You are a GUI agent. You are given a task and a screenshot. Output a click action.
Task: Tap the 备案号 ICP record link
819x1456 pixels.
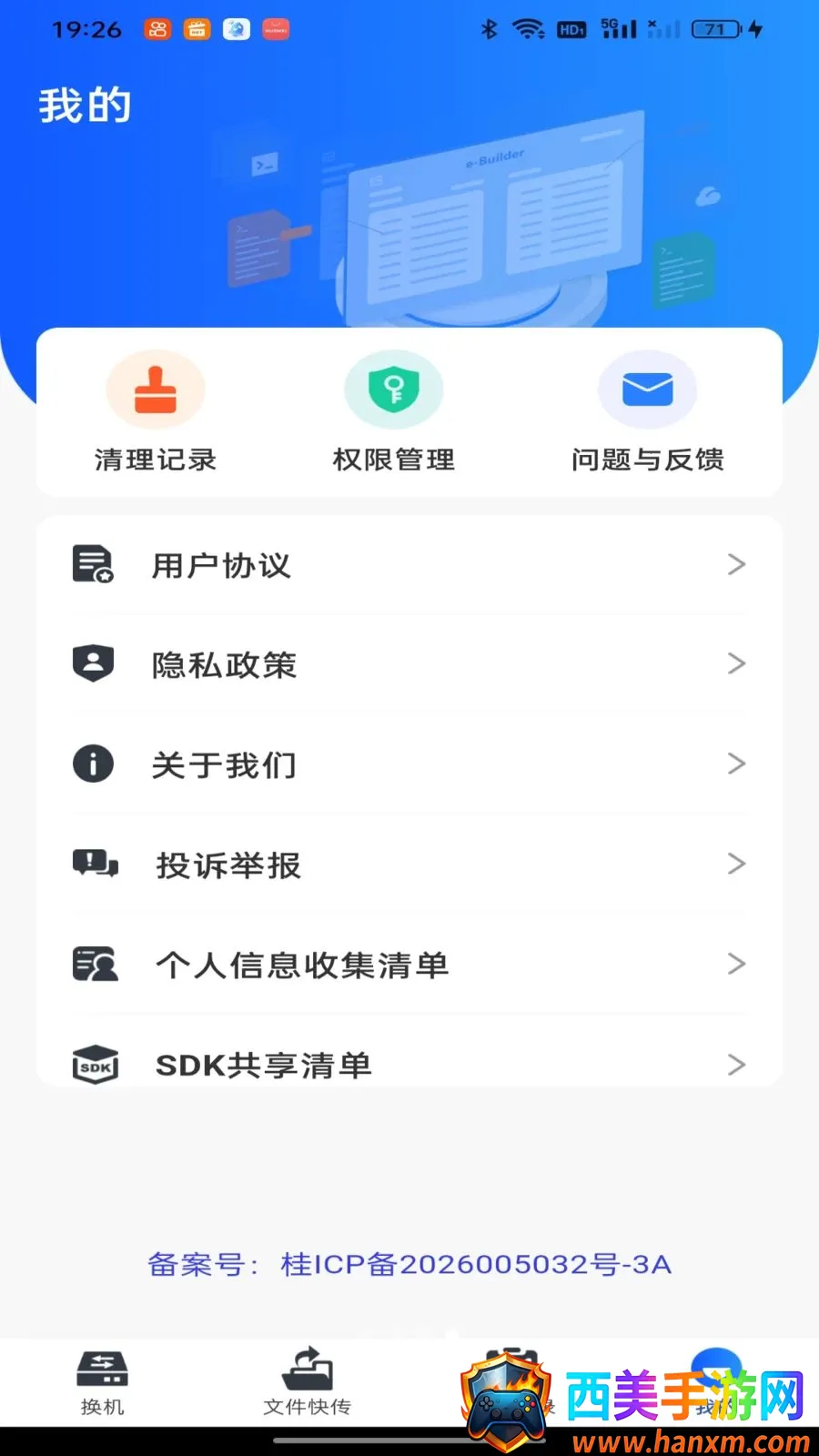[409, 1264]
